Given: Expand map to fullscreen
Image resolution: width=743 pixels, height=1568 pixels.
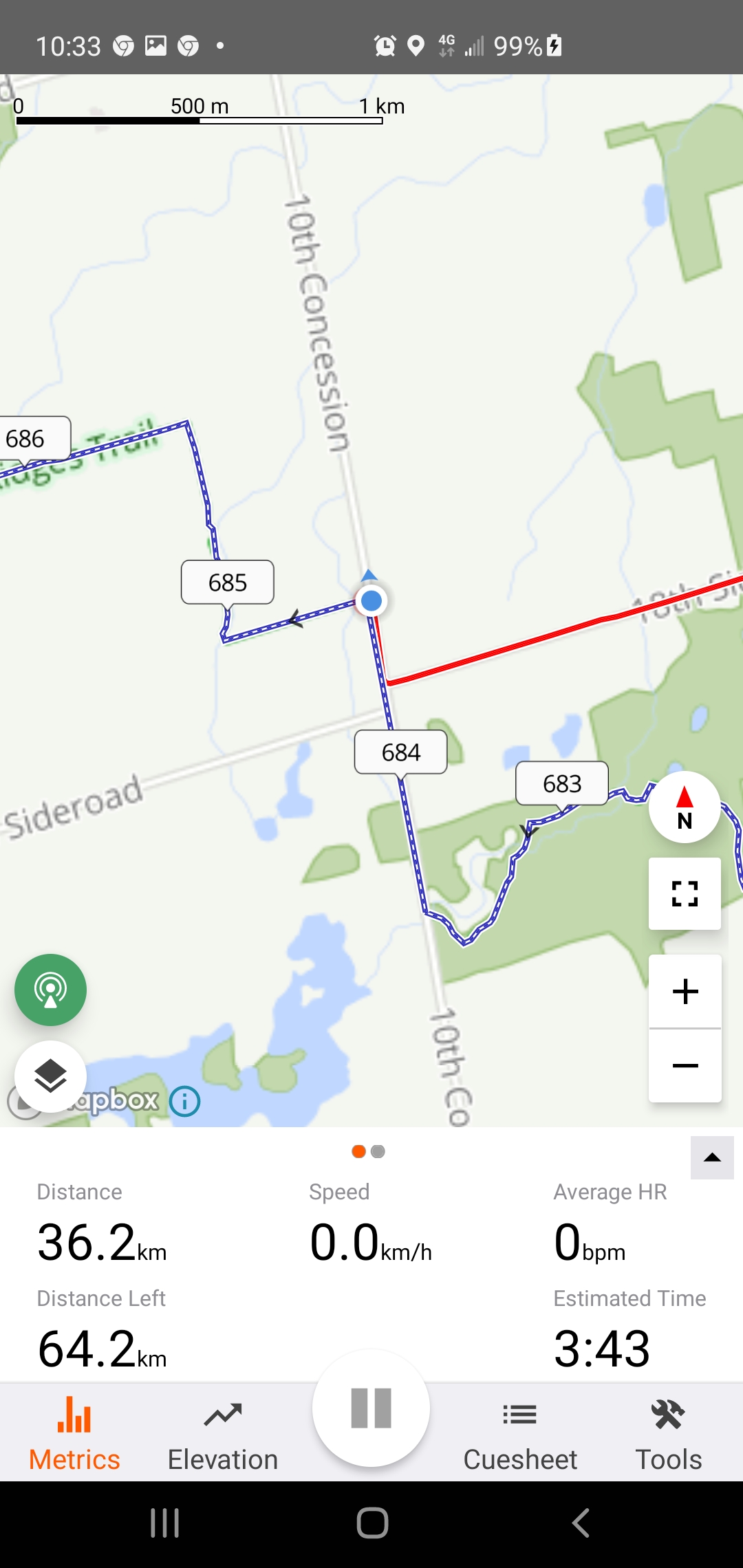Looking at the screenshot, I should pyautogui.click(x=685, y=893).
